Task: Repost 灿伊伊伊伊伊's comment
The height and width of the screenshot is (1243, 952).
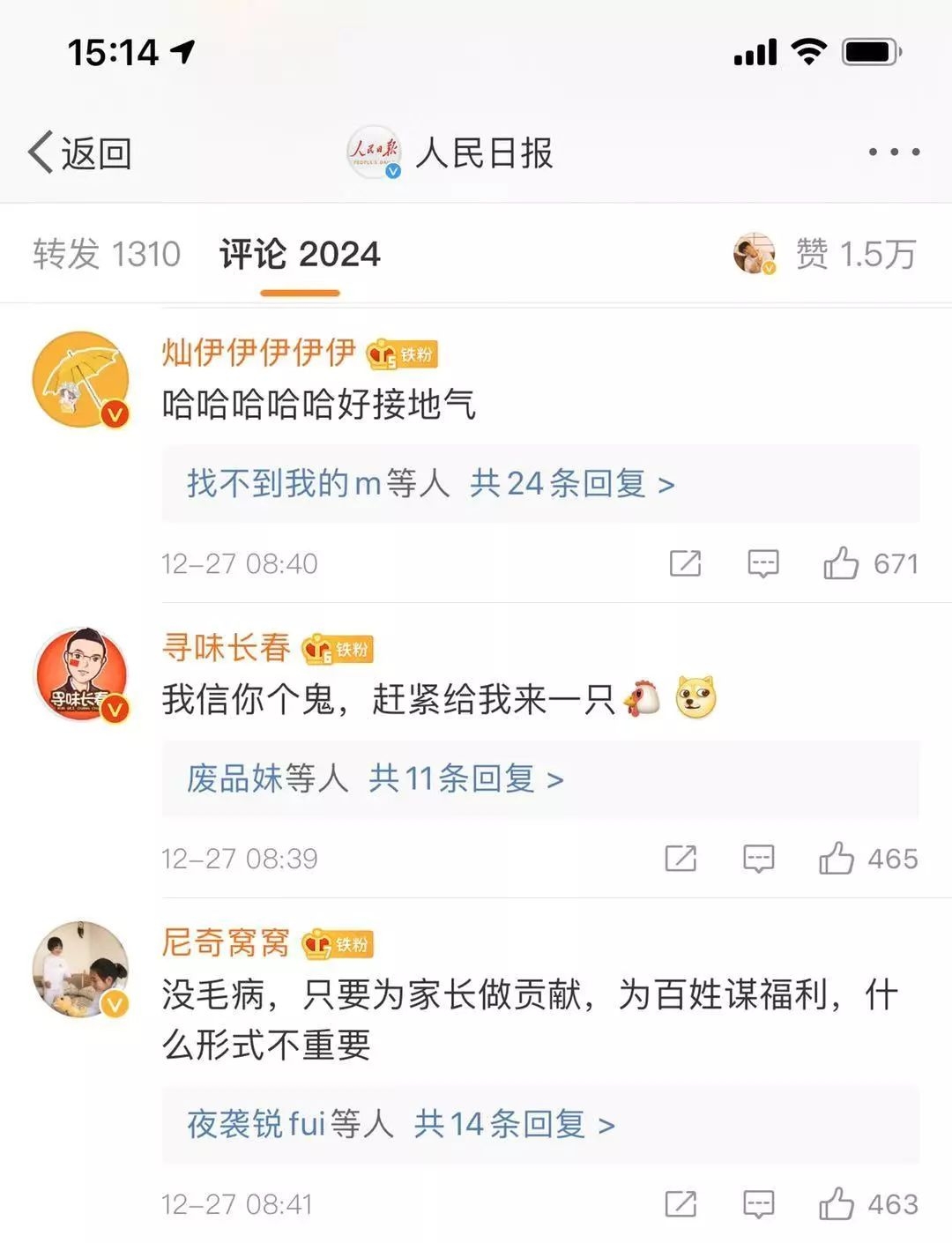Action: pyautogui.click(x=685, y=563)
